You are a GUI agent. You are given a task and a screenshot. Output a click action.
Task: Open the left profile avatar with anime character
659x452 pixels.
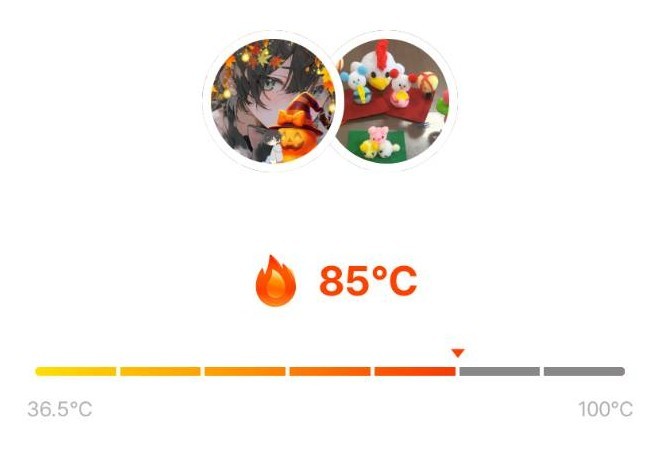point(268,101)
